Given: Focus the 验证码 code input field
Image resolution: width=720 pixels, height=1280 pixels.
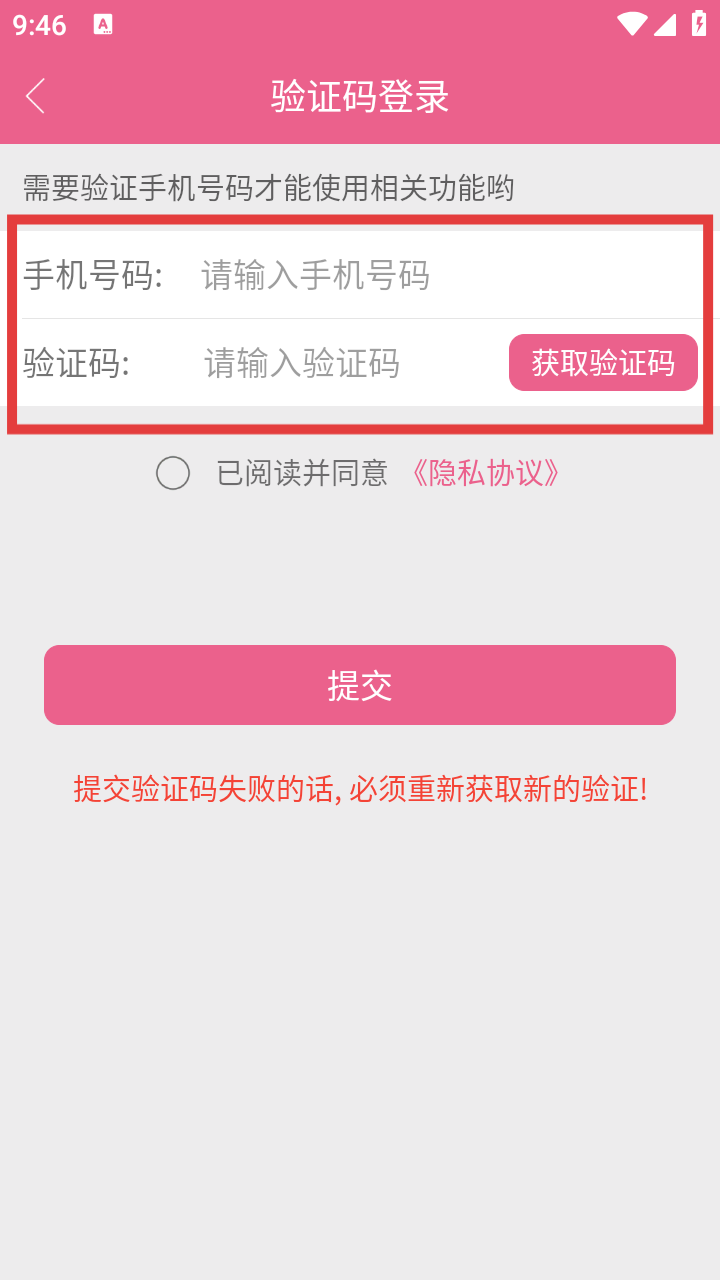Looking at the screenshot, I should pos(340,363).
